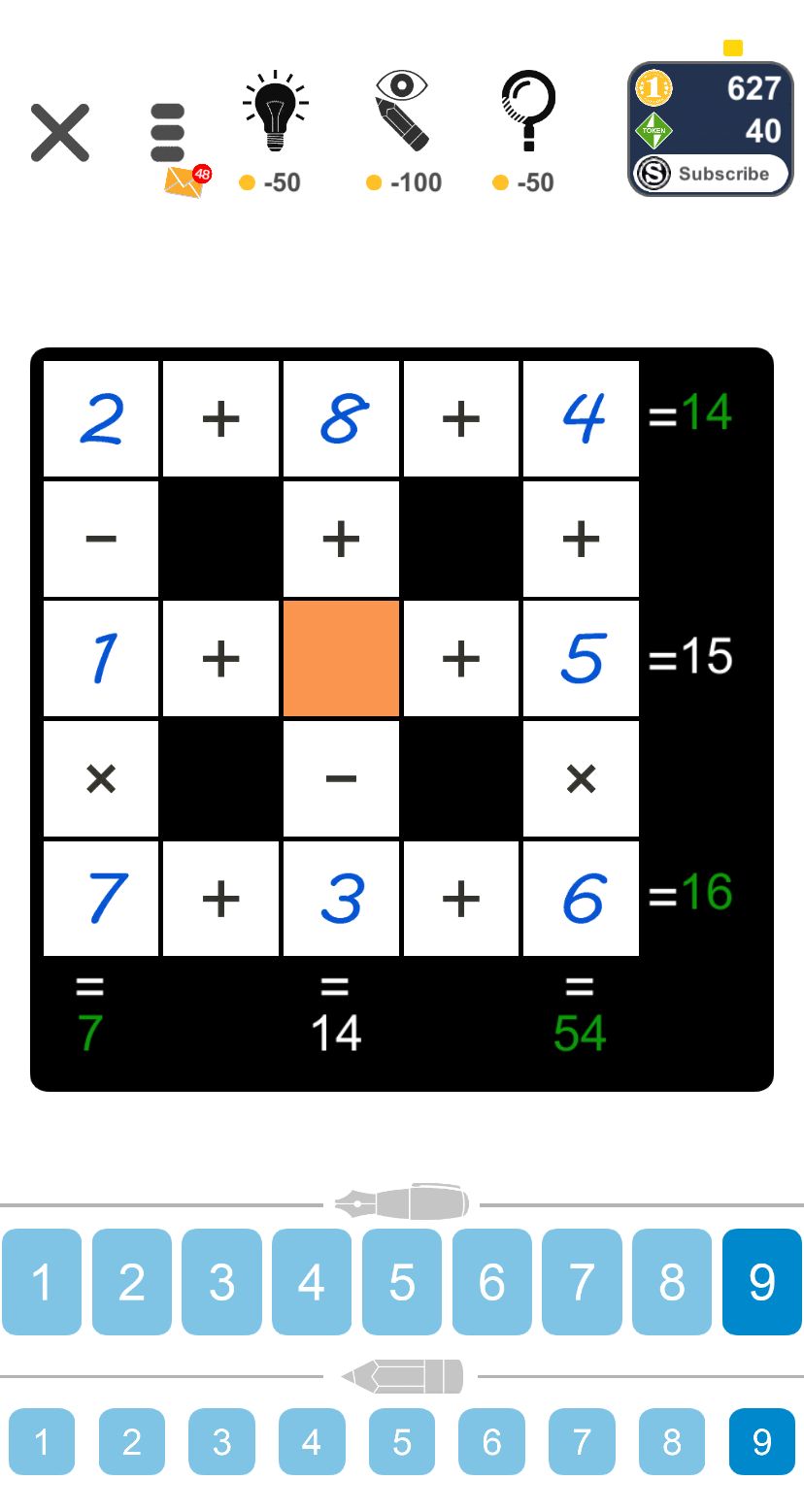Enter 1 with the pen number row
This screenshot has height=1512, width=804.
click(x=42, y=1282)
